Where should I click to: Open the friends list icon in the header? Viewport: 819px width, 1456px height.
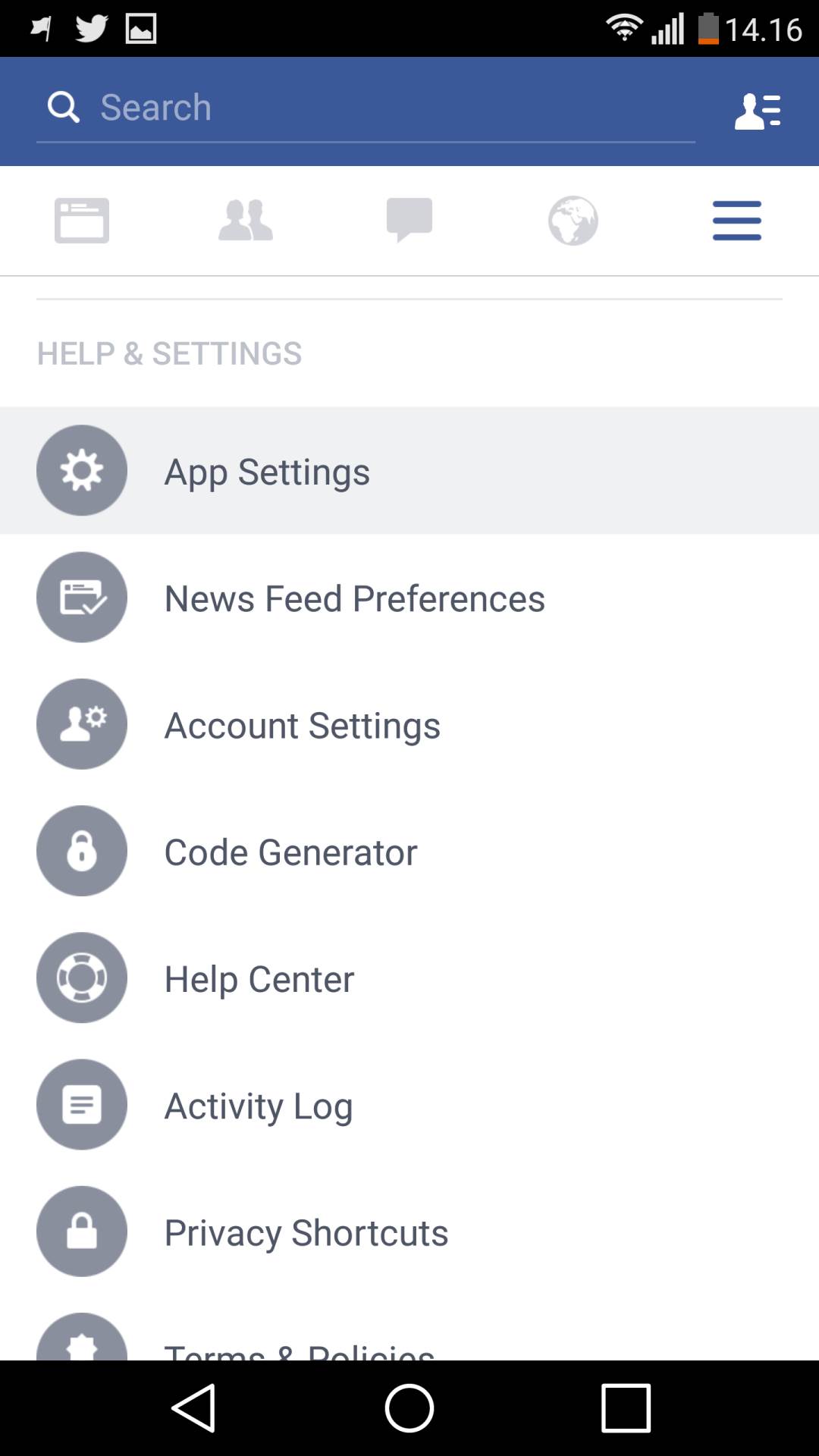click(x=757, y=111)
